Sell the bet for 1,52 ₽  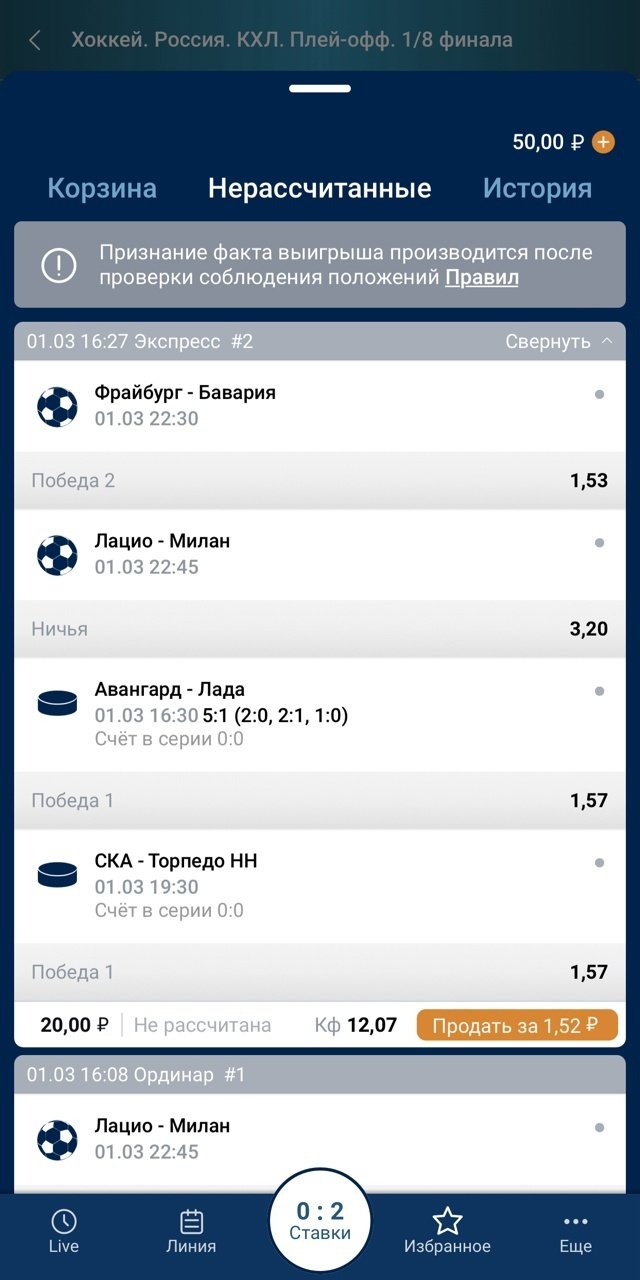pos(517,1025)
